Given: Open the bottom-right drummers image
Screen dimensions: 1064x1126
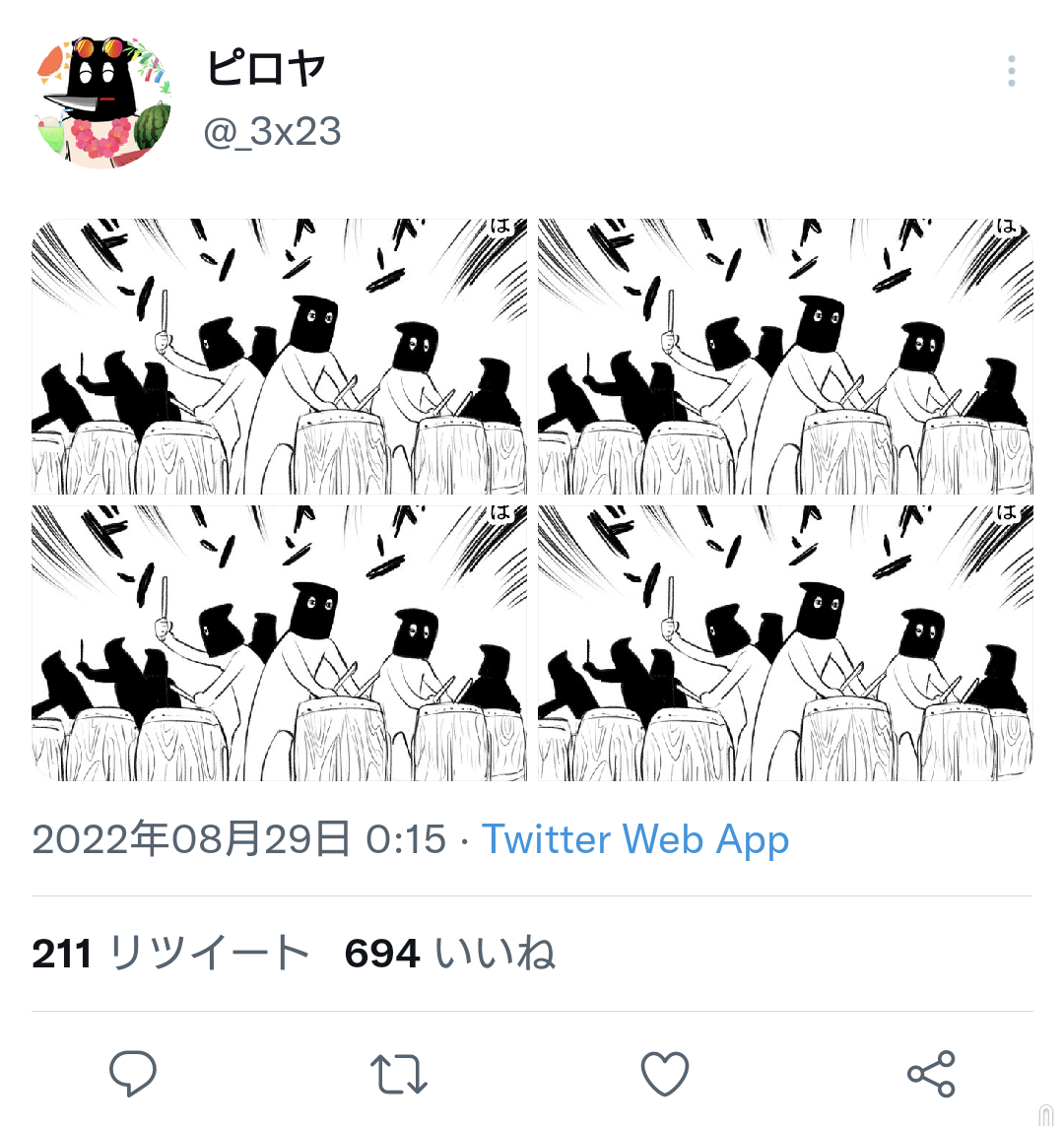Looking at the screenshot, I should click(x=785, y=642).
